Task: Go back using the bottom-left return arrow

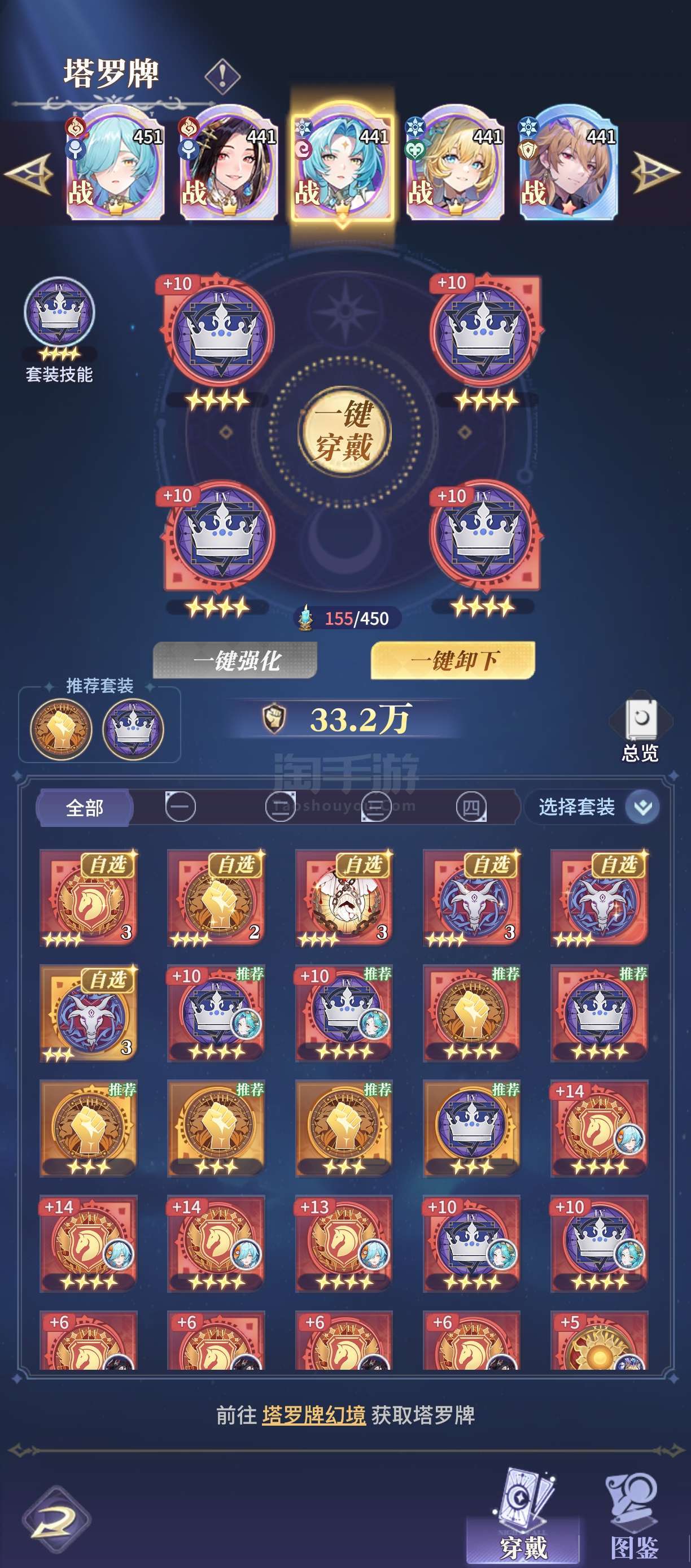Action: click(x=56, y=1520)
